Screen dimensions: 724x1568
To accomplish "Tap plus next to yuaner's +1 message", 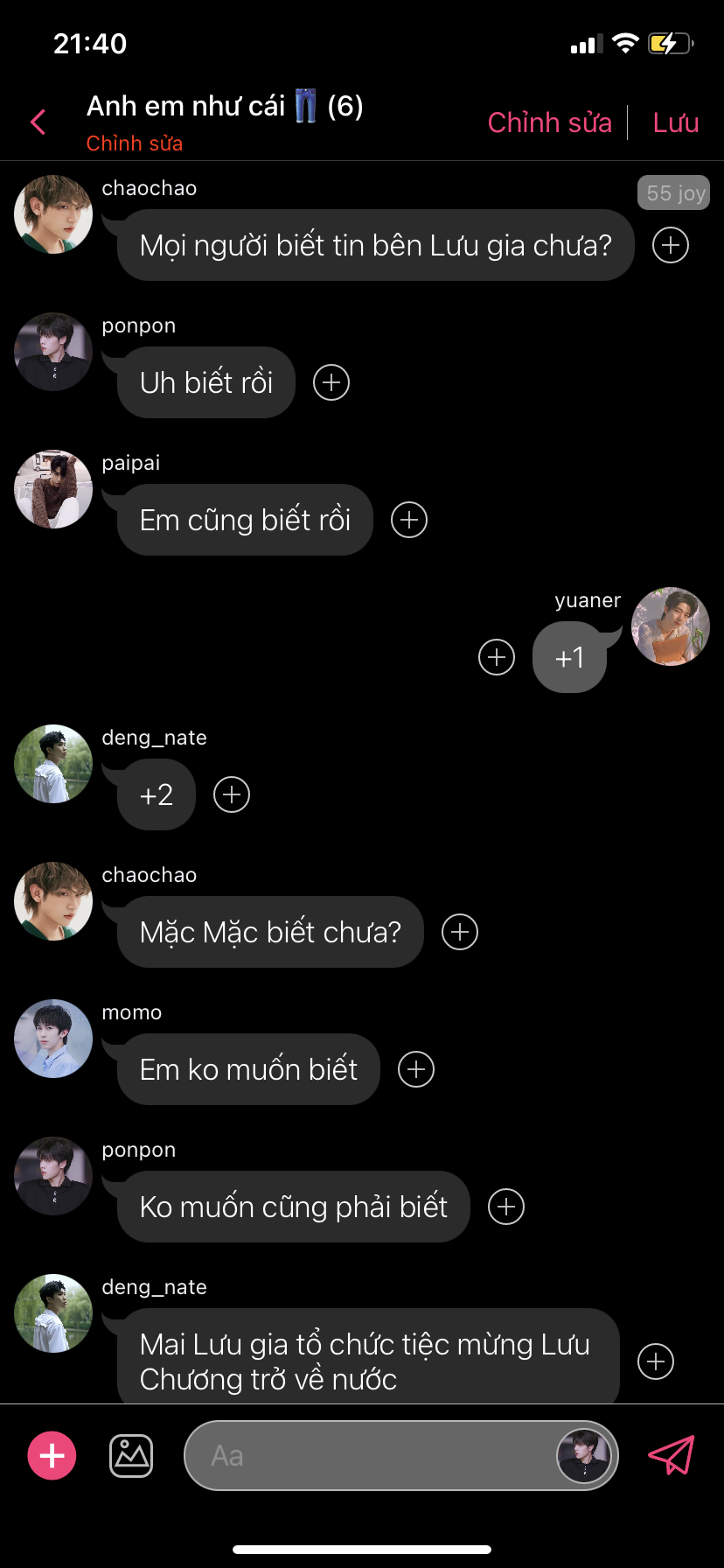I will coord(497,657).
